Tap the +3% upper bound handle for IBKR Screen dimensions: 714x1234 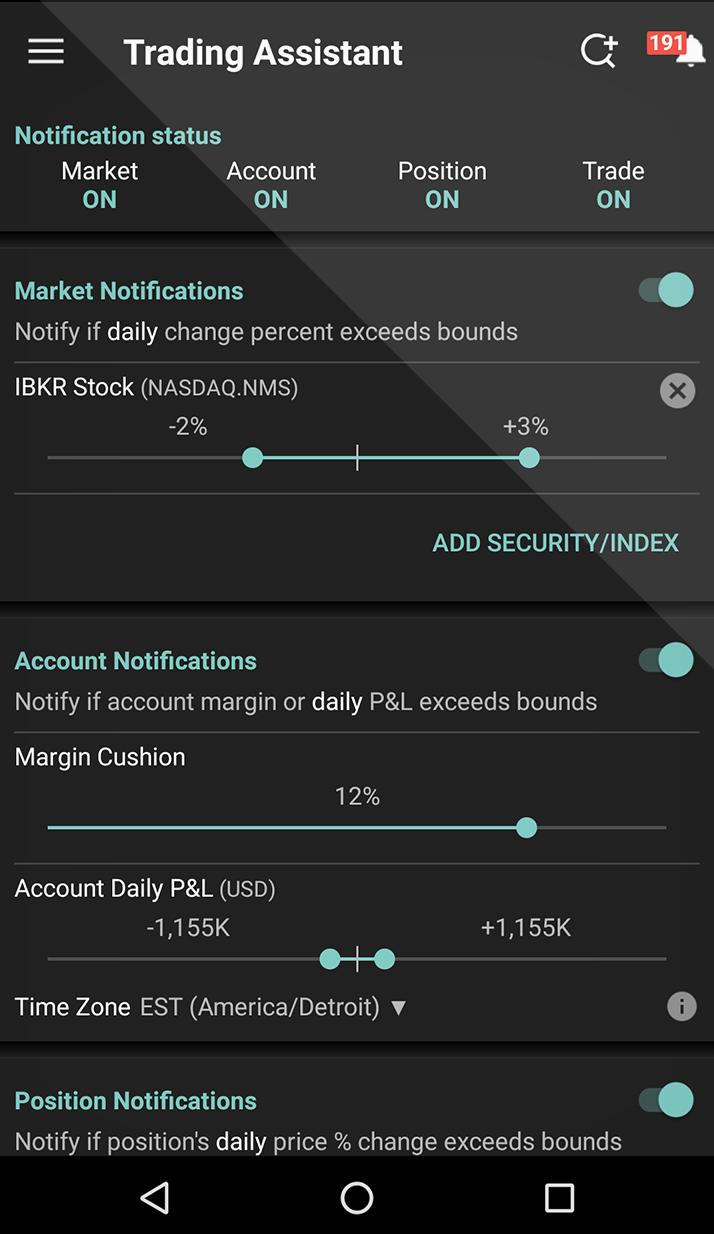529,458
